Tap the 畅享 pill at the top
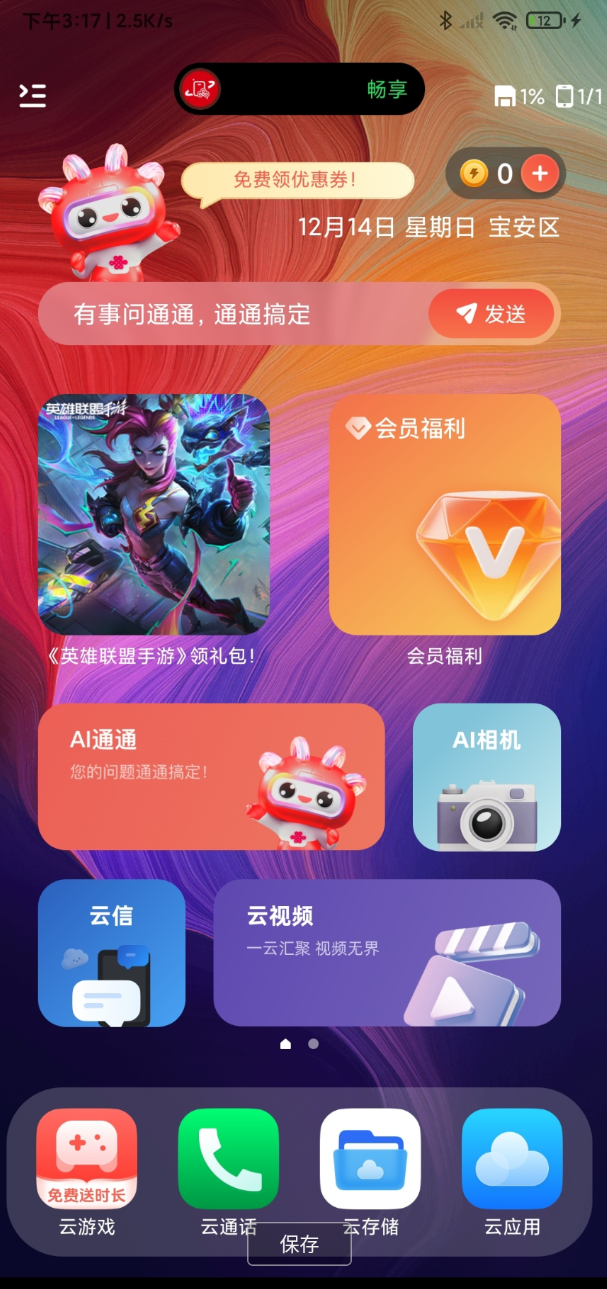The height and width of the screenshot is (1289, 607). point(300,89)
